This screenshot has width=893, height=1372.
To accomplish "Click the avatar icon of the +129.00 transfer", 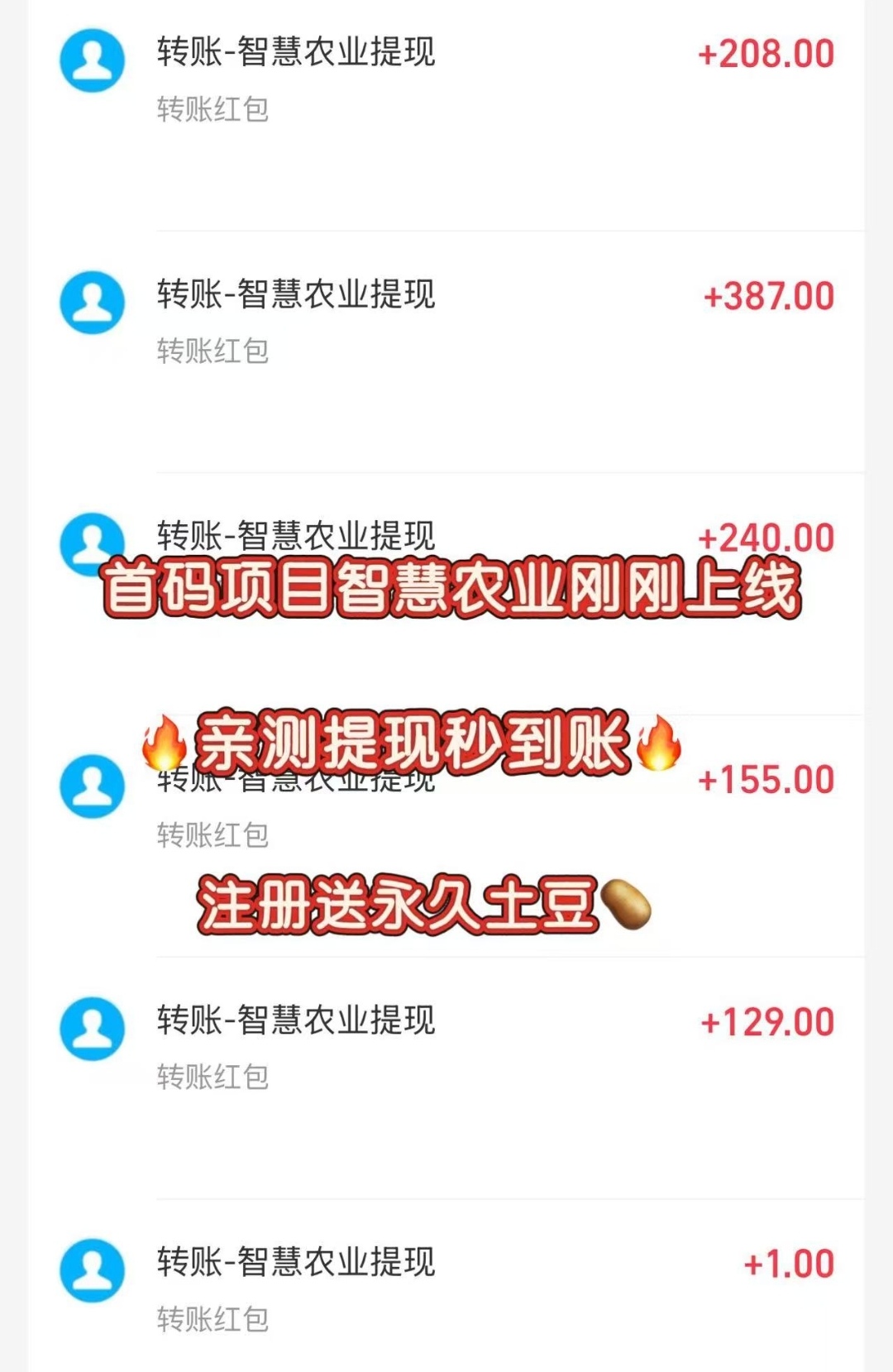I will [93, 1025].
